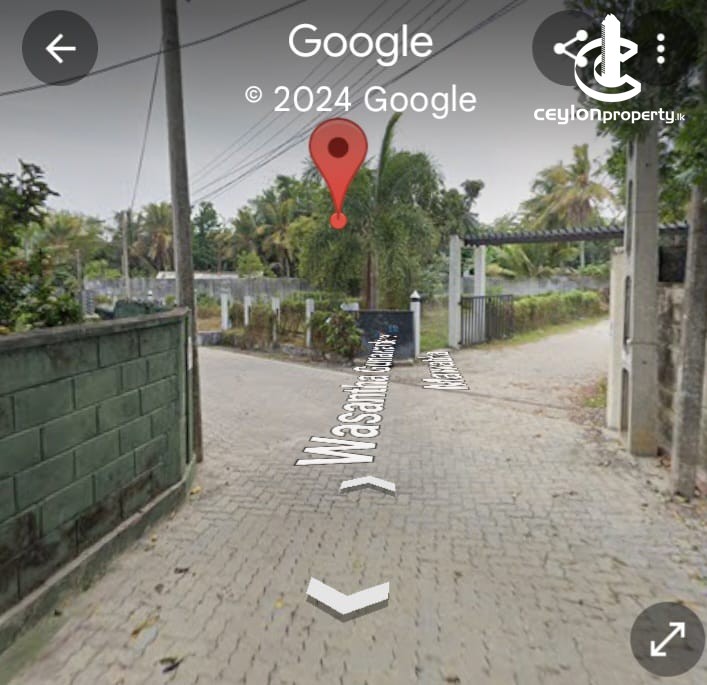Move forward along Wasantha Gunawardena road arrow
The width and height of the screenshot is (707, 685).
(367, 486)
